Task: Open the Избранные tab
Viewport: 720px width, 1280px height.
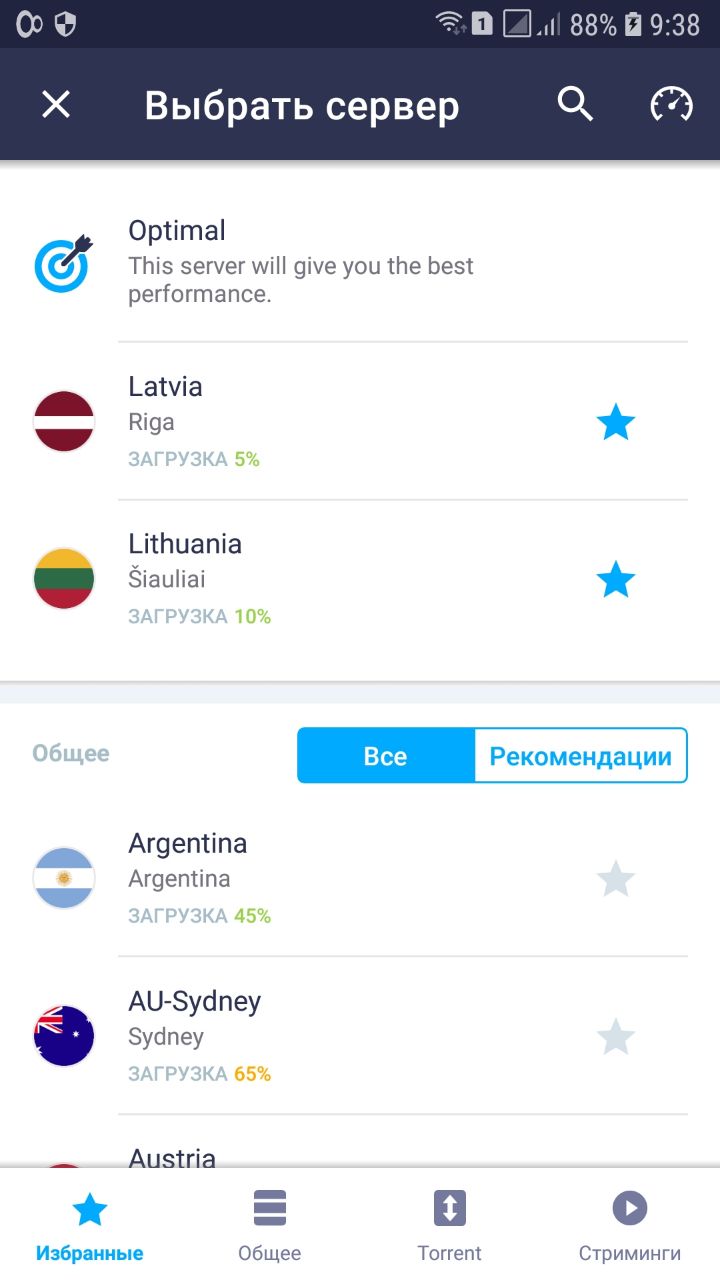Action: point(90,1225)
